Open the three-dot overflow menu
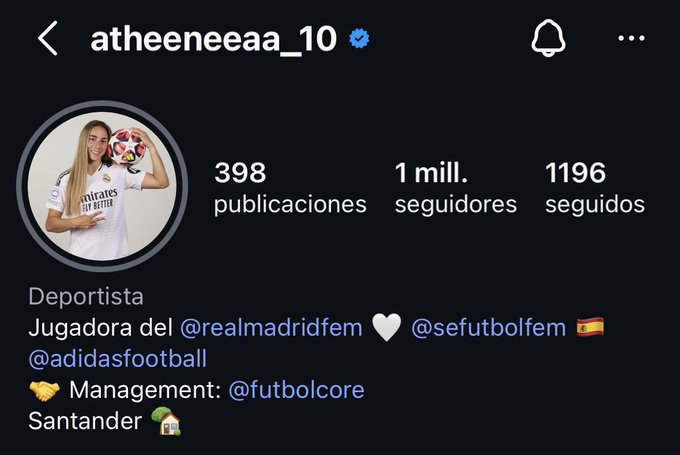This screenshot has height=455, width=680. coord(632,39)
